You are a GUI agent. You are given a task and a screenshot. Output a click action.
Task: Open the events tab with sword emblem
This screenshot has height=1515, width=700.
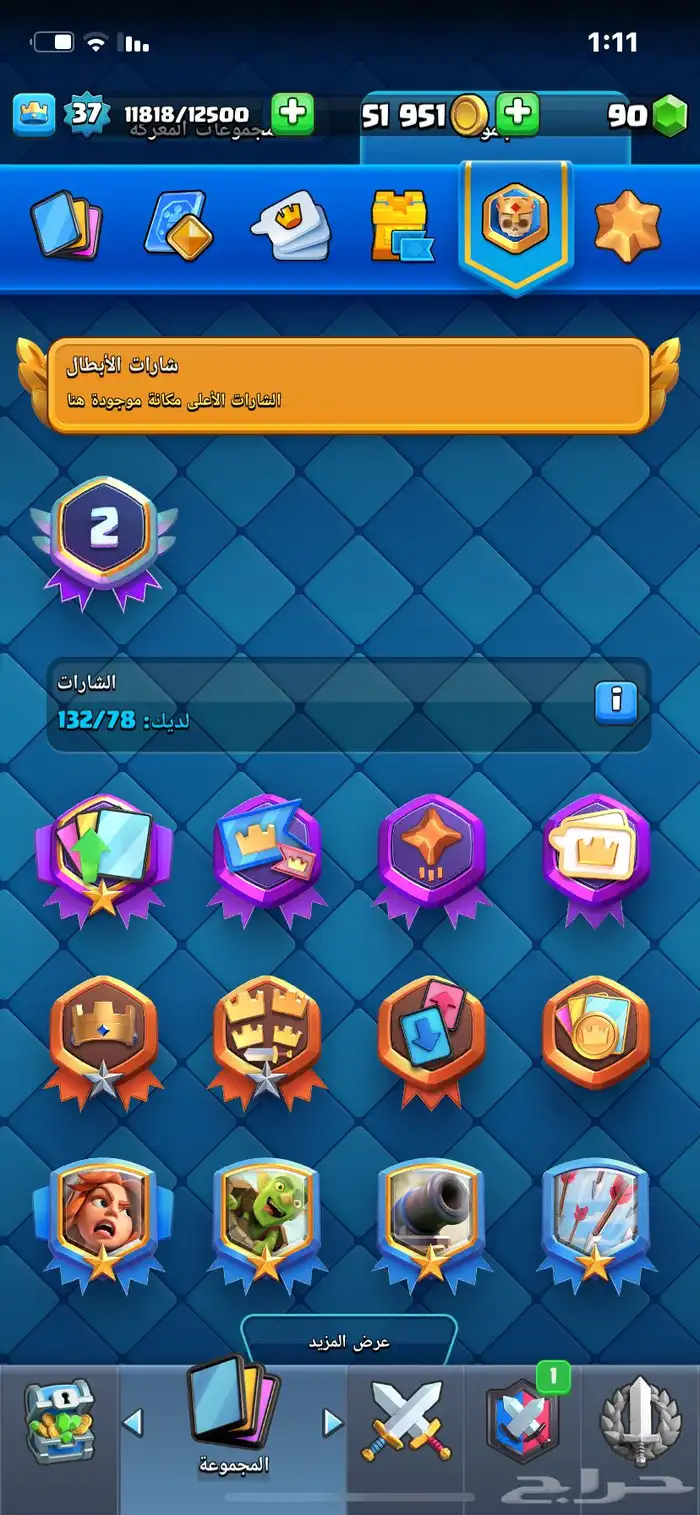640,1420
